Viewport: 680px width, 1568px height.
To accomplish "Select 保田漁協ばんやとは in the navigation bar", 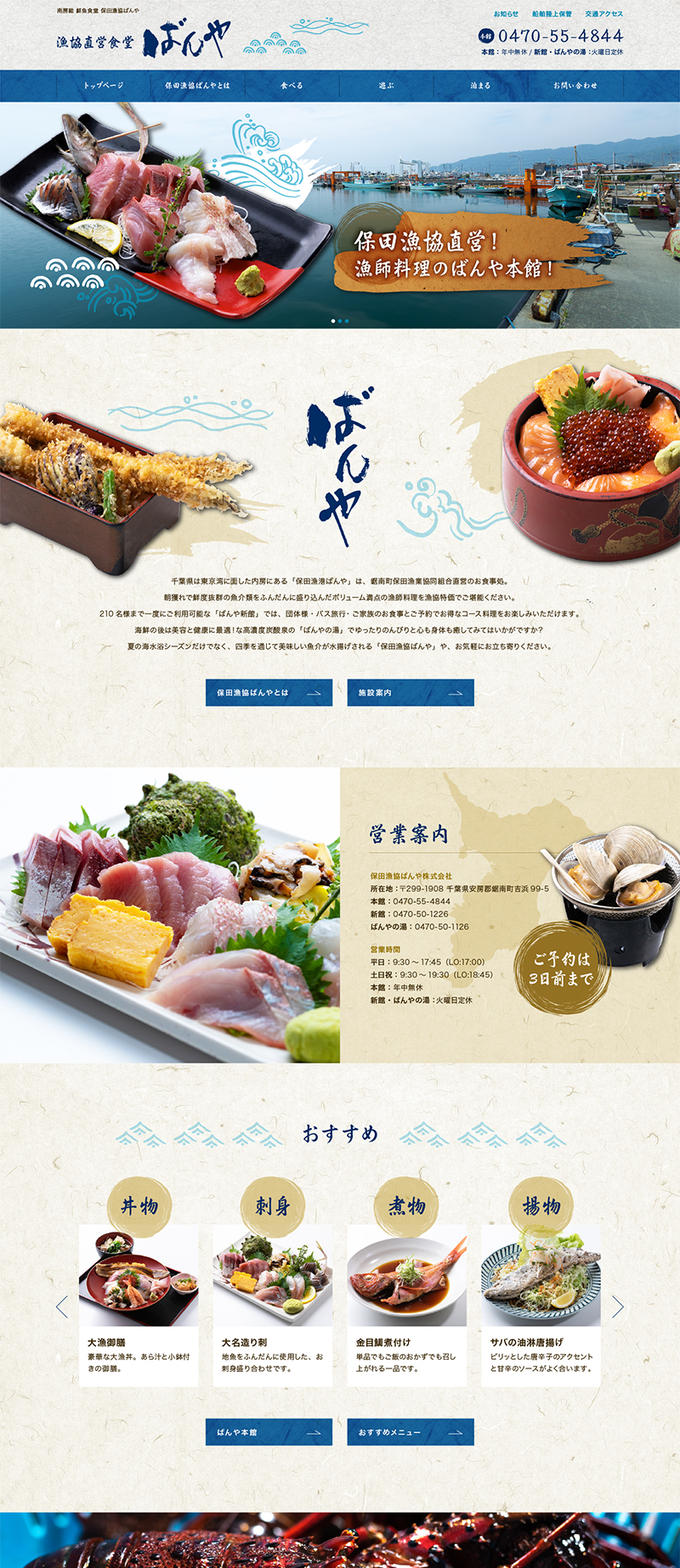I will pyautogui.click(x=197, y=86).
